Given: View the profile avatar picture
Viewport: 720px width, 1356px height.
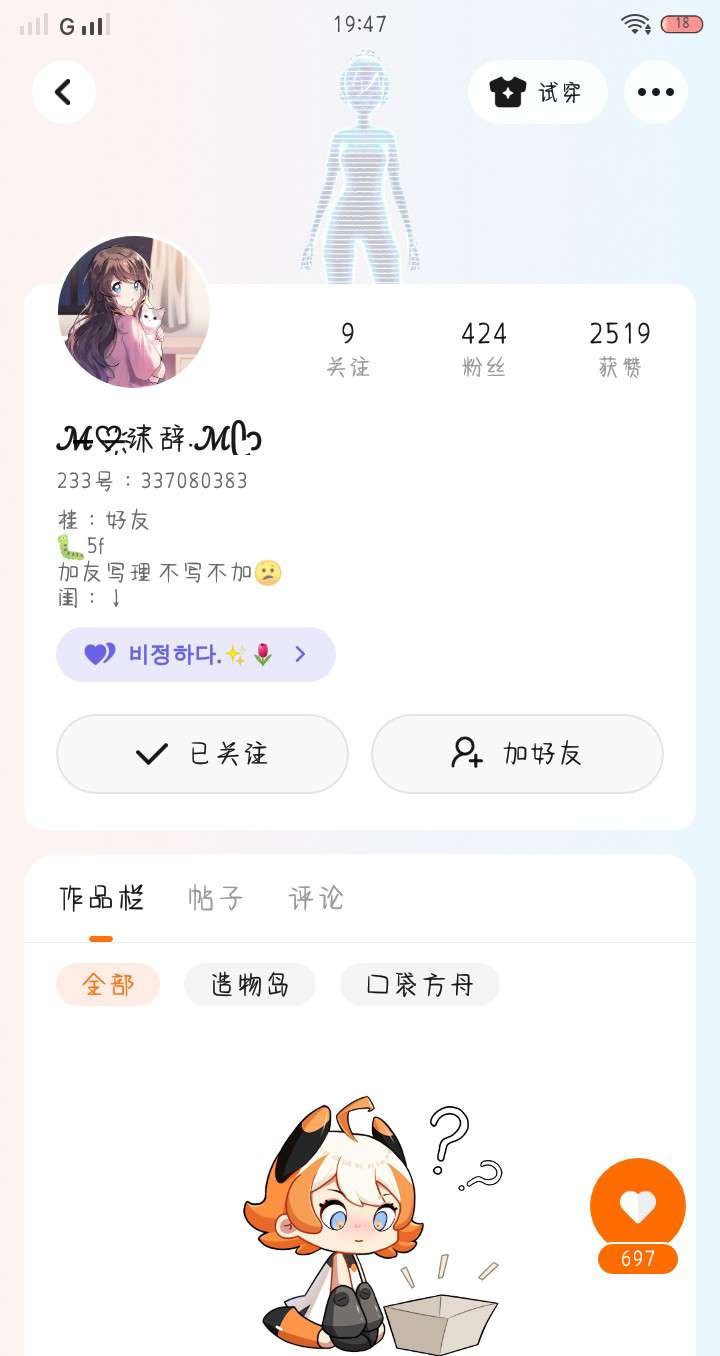Looking at the screenshot, I should coord(134,312).
